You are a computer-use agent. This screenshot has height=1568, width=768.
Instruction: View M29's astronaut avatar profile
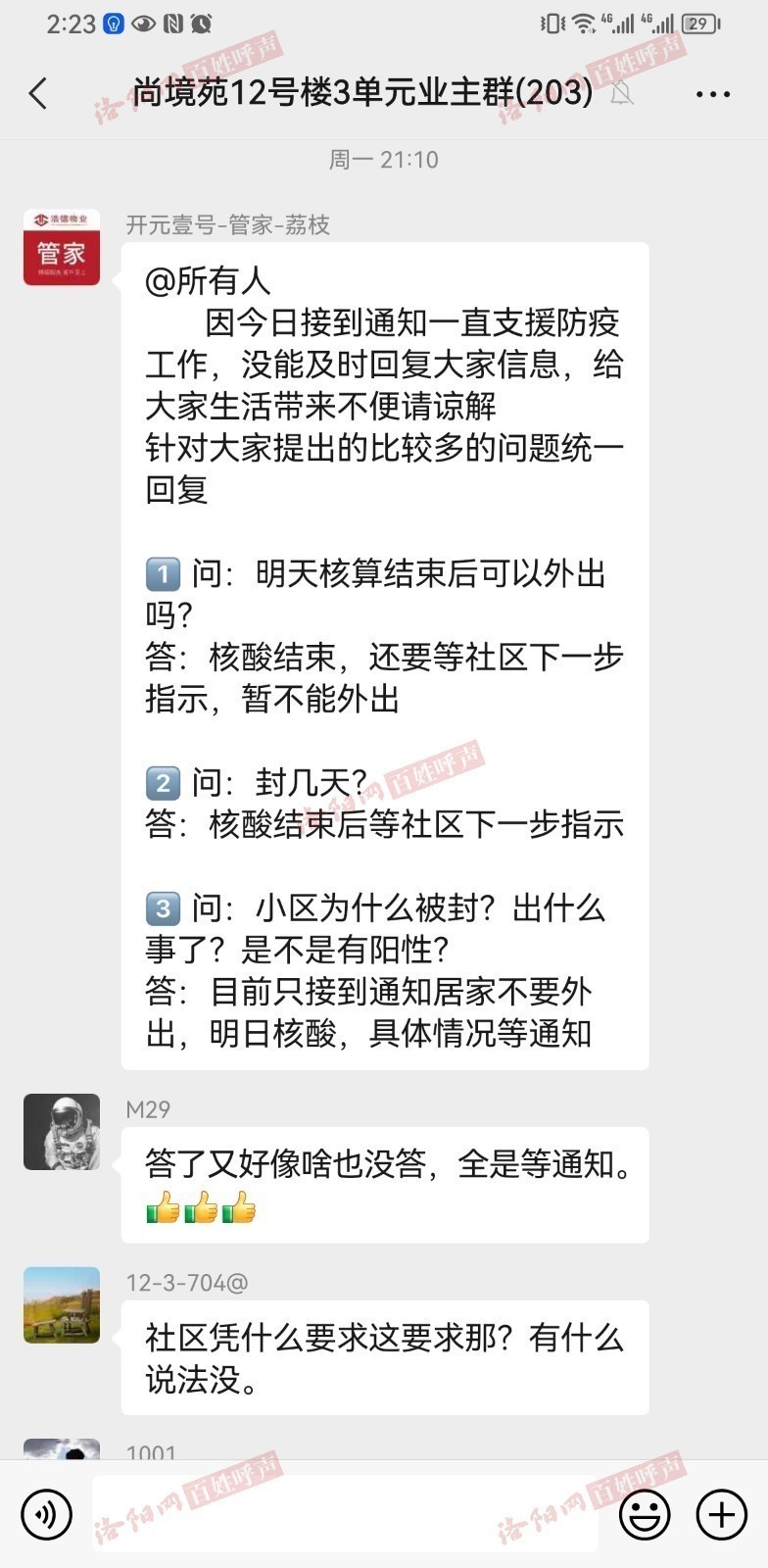coord(62,1132)
